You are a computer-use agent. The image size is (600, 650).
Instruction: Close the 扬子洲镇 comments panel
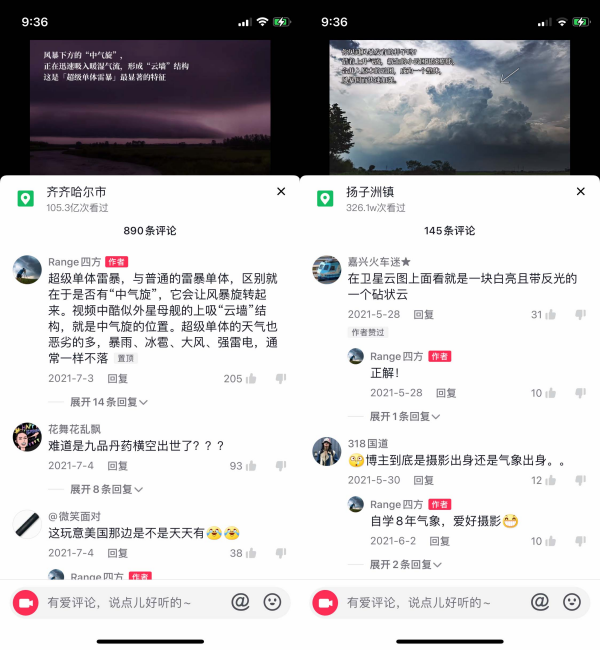pyautogui.click(x=581, y=191)
